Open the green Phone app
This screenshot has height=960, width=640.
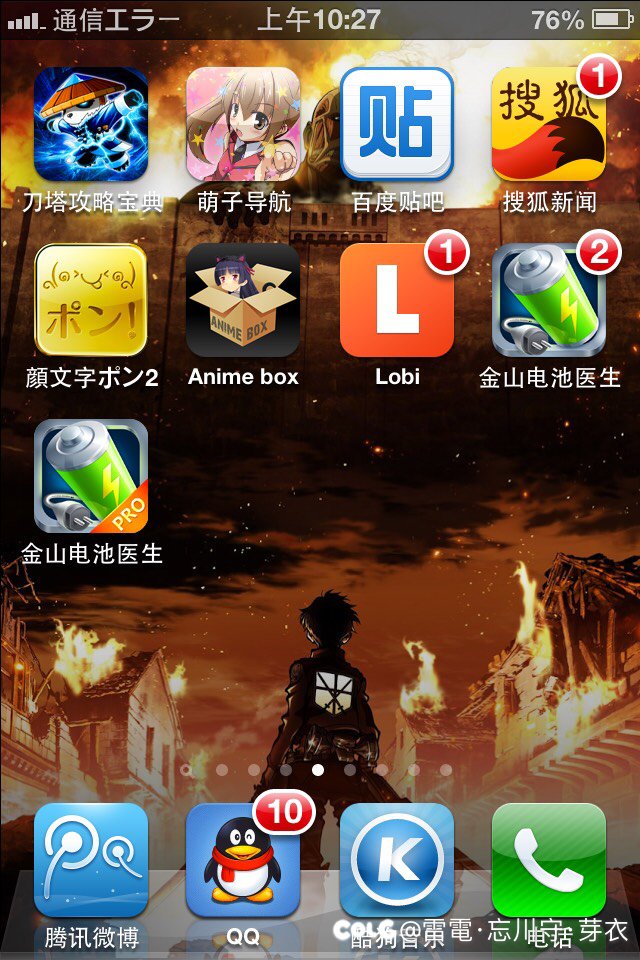coord(548,860)
